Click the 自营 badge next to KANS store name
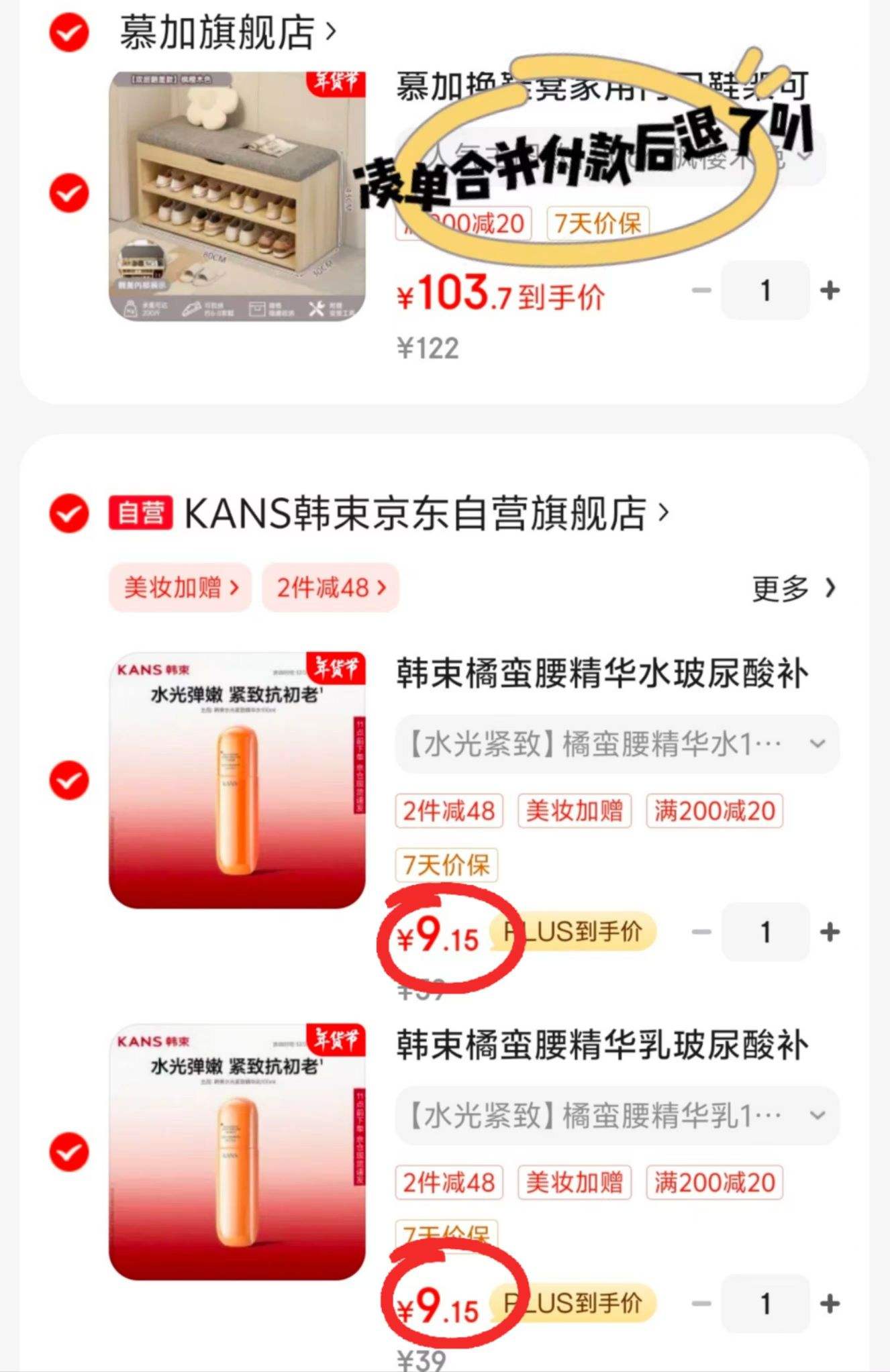This screenshot has height=1372, width=890. click(141, 513)
